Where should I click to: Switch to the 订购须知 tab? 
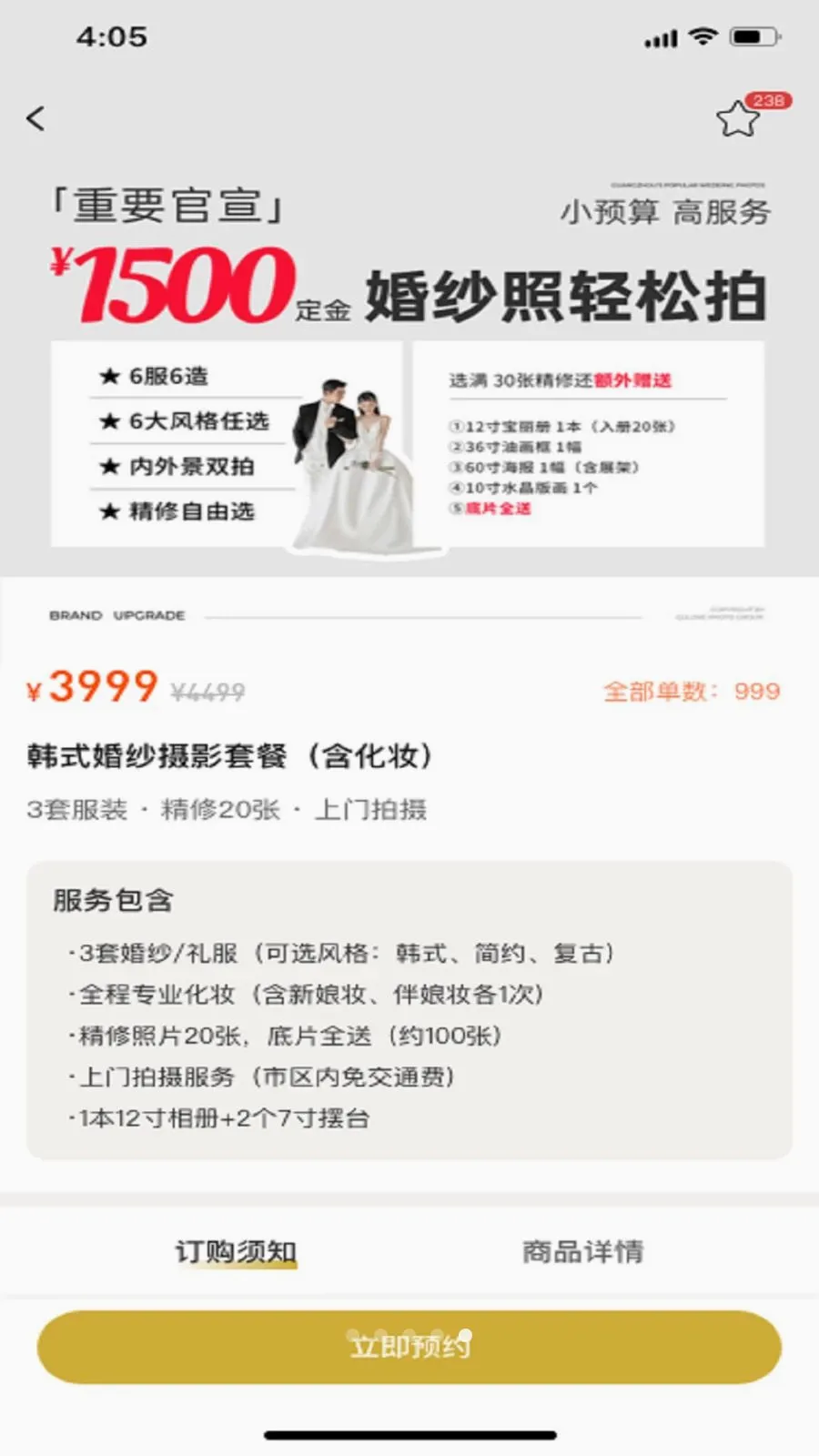coord(236,1252)
